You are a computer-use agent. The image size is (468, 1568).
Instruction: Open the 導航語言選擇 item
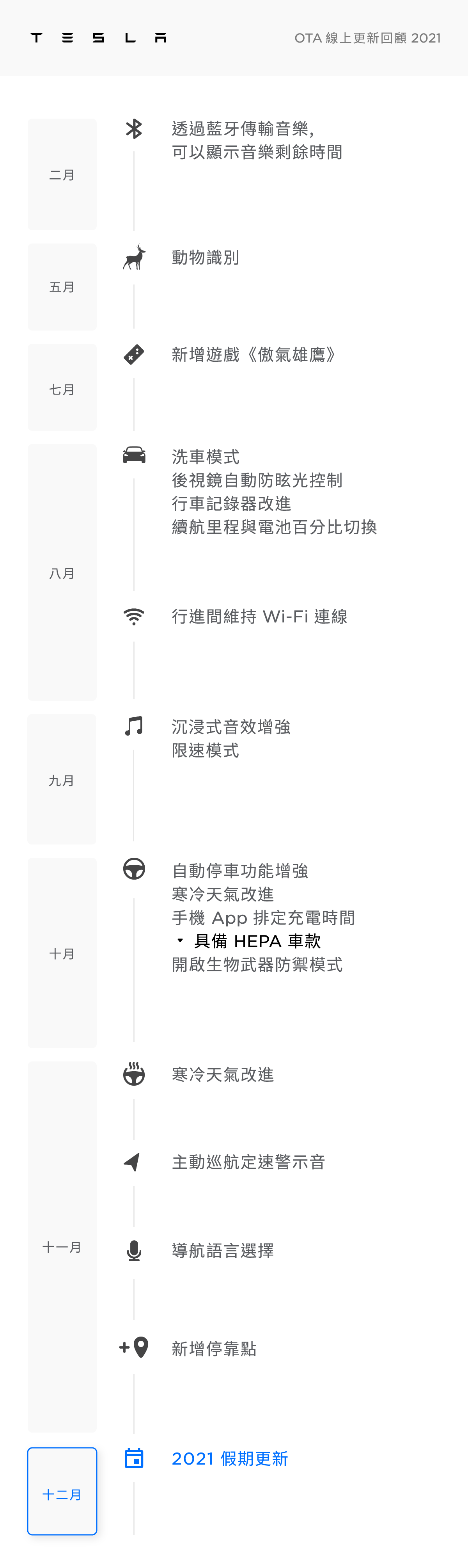[223, 1251]
